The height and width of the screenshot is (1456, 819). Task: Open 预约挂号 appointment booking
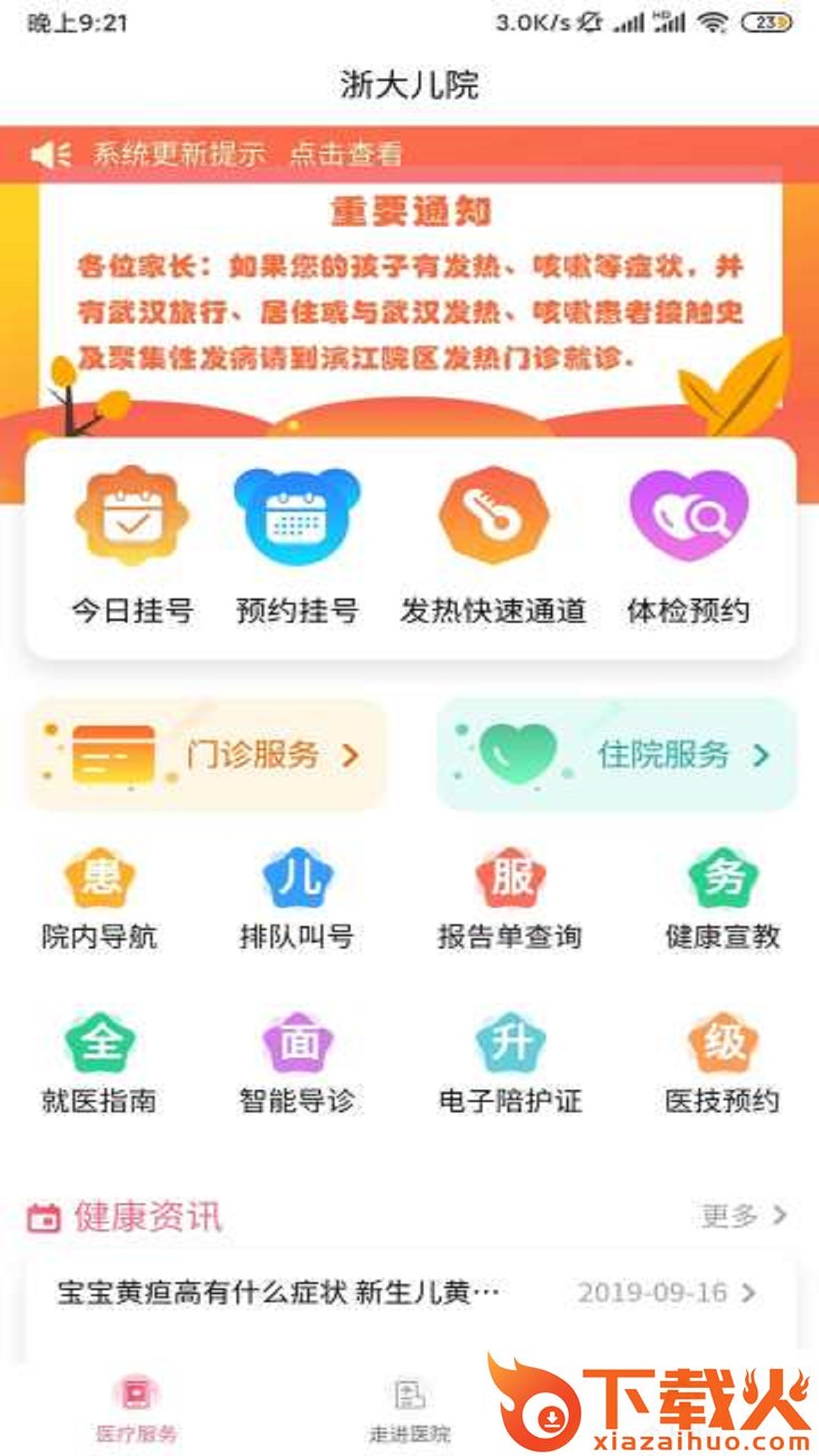(x=297, y=546)
